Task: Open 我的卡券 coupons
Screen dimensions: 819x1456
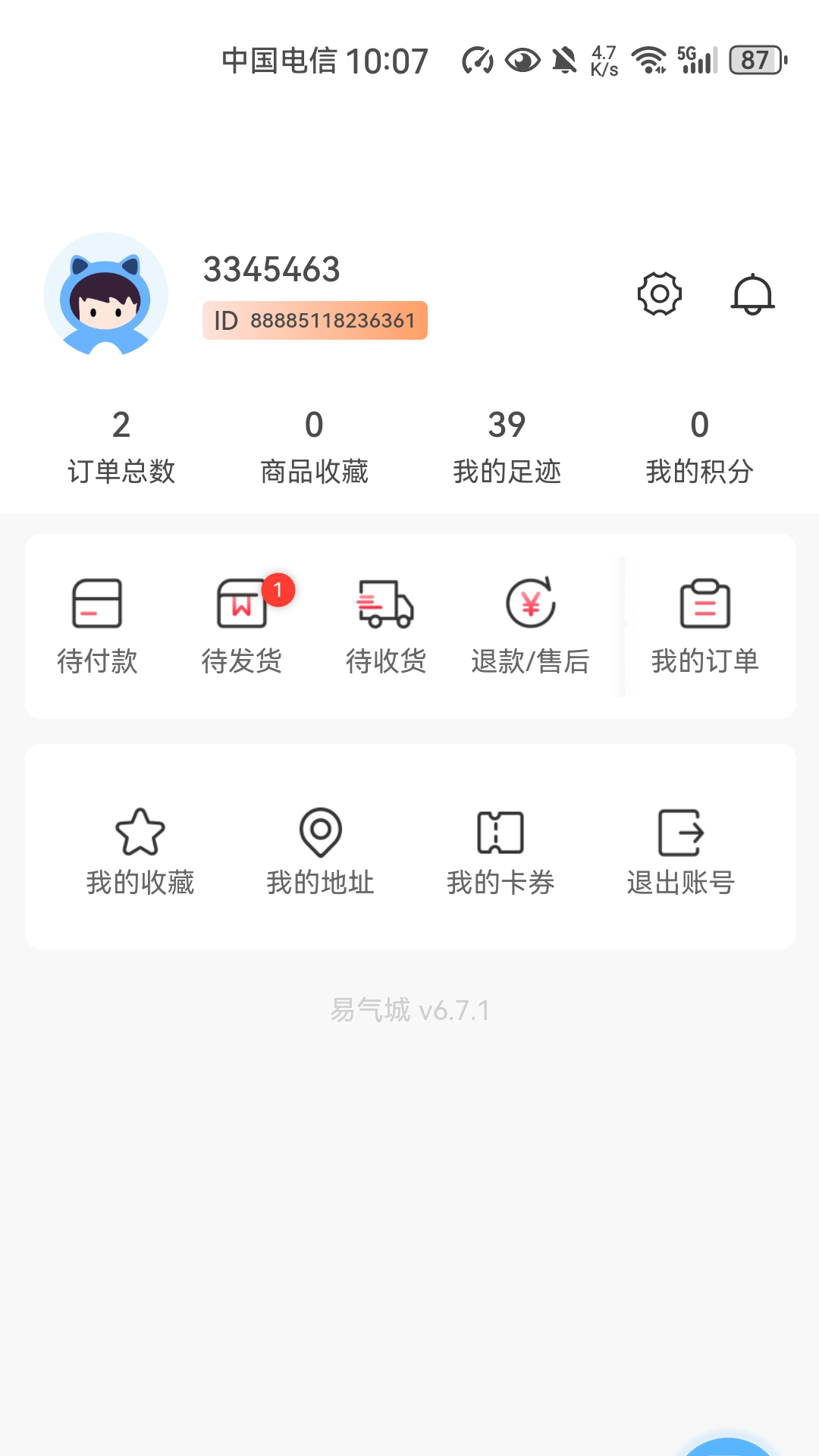Action: [x=500, y=851]
